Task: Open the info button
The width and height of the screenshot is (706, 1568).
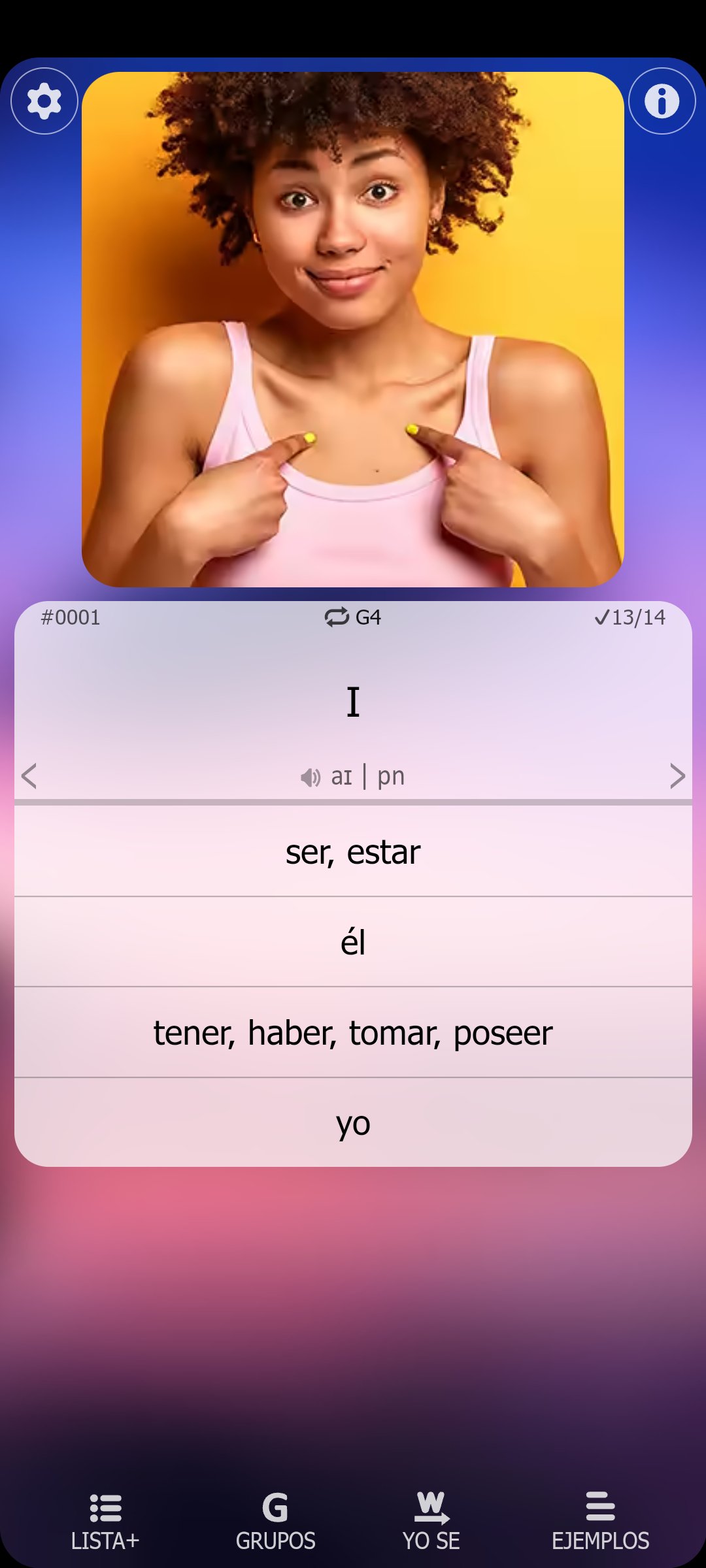Action: tap(662, 101)
